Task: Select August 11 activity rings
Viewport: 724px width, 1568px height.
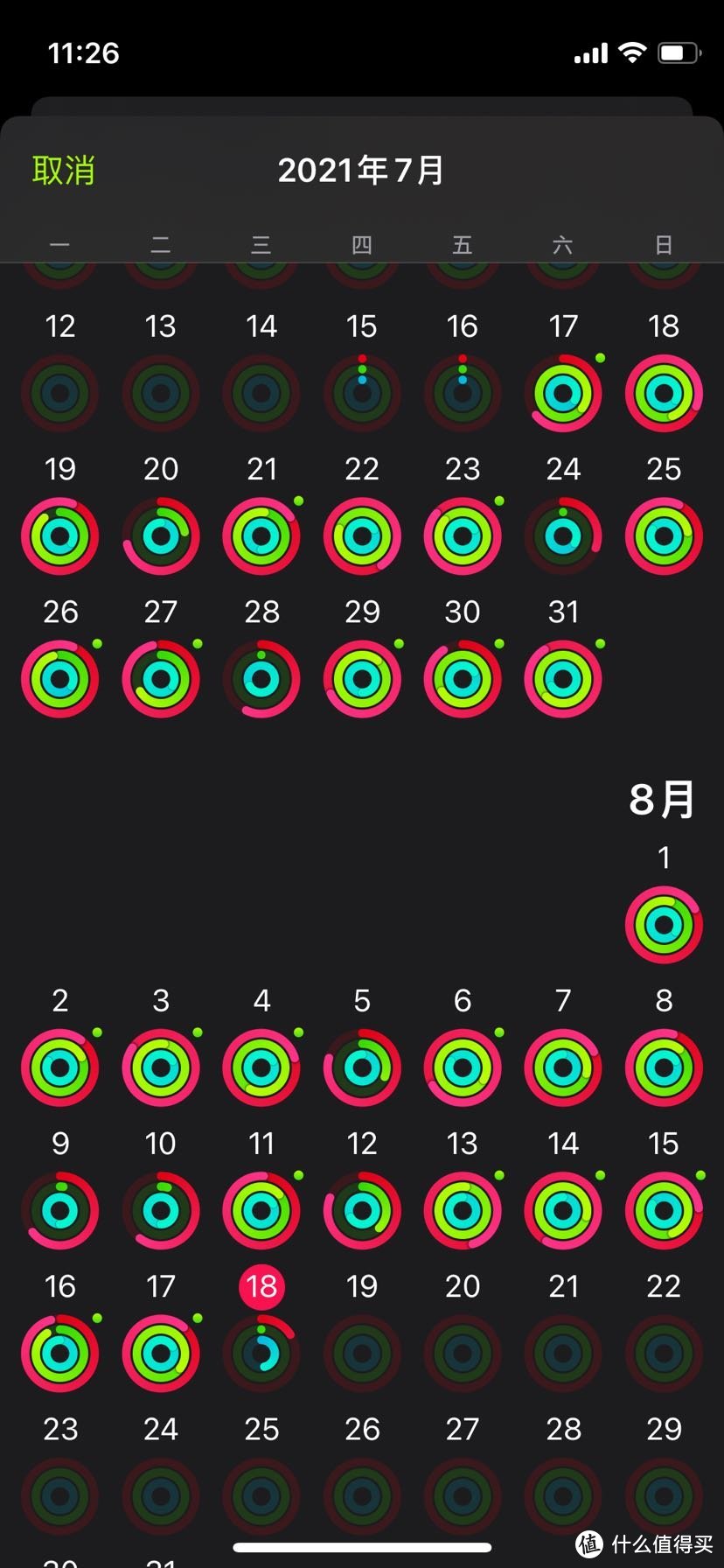Action: 261,1211
